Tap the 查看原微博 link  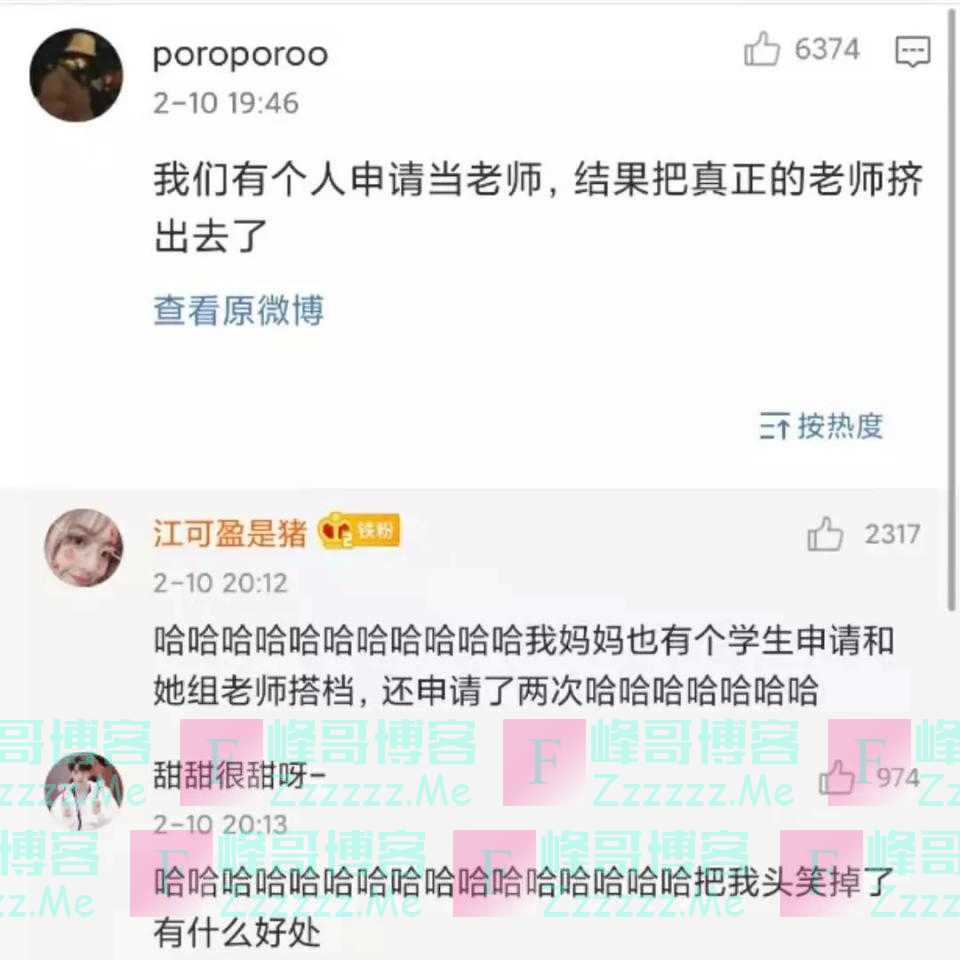coord(238,310)
